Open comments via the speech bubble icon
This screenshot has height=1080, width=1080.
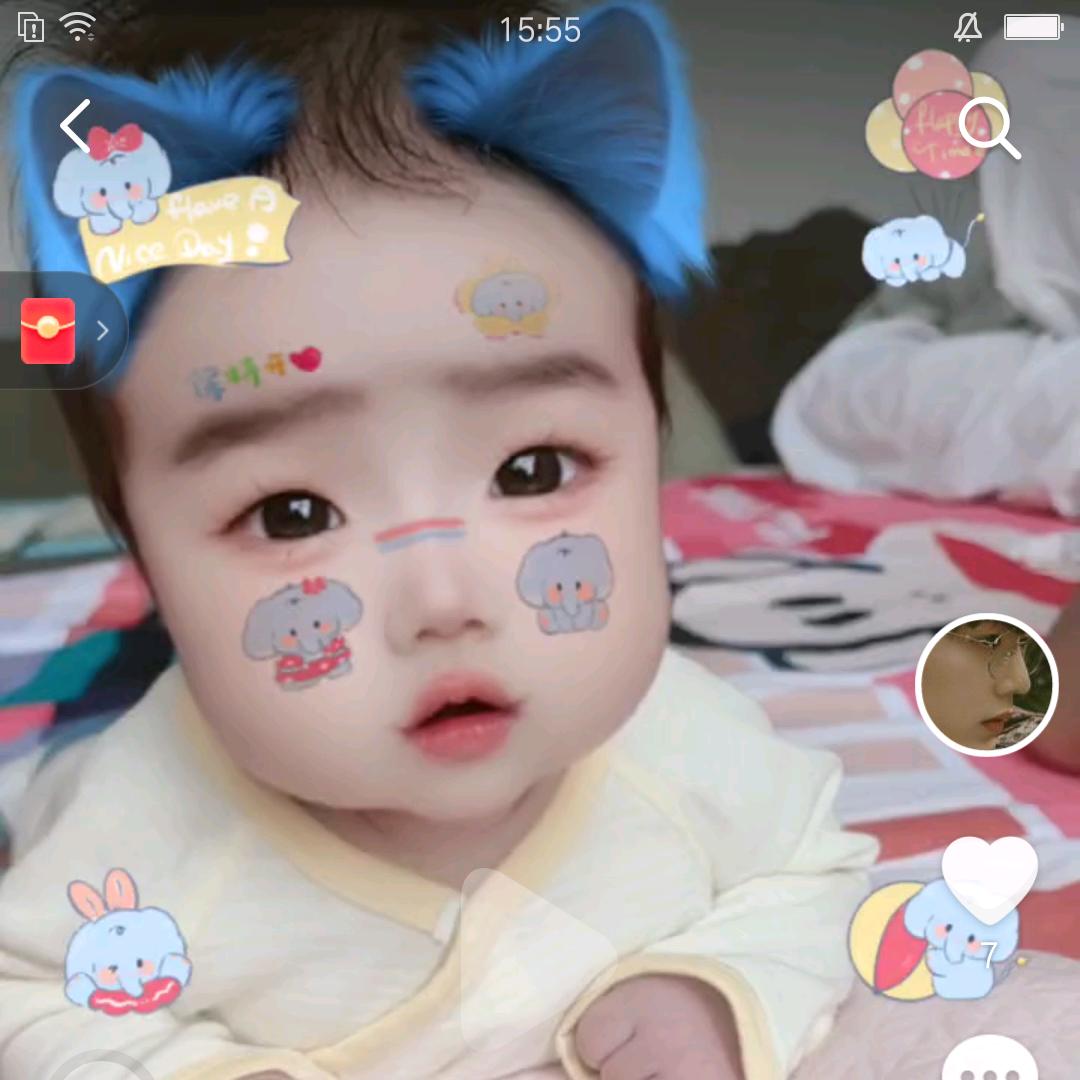coord(990,1062)
